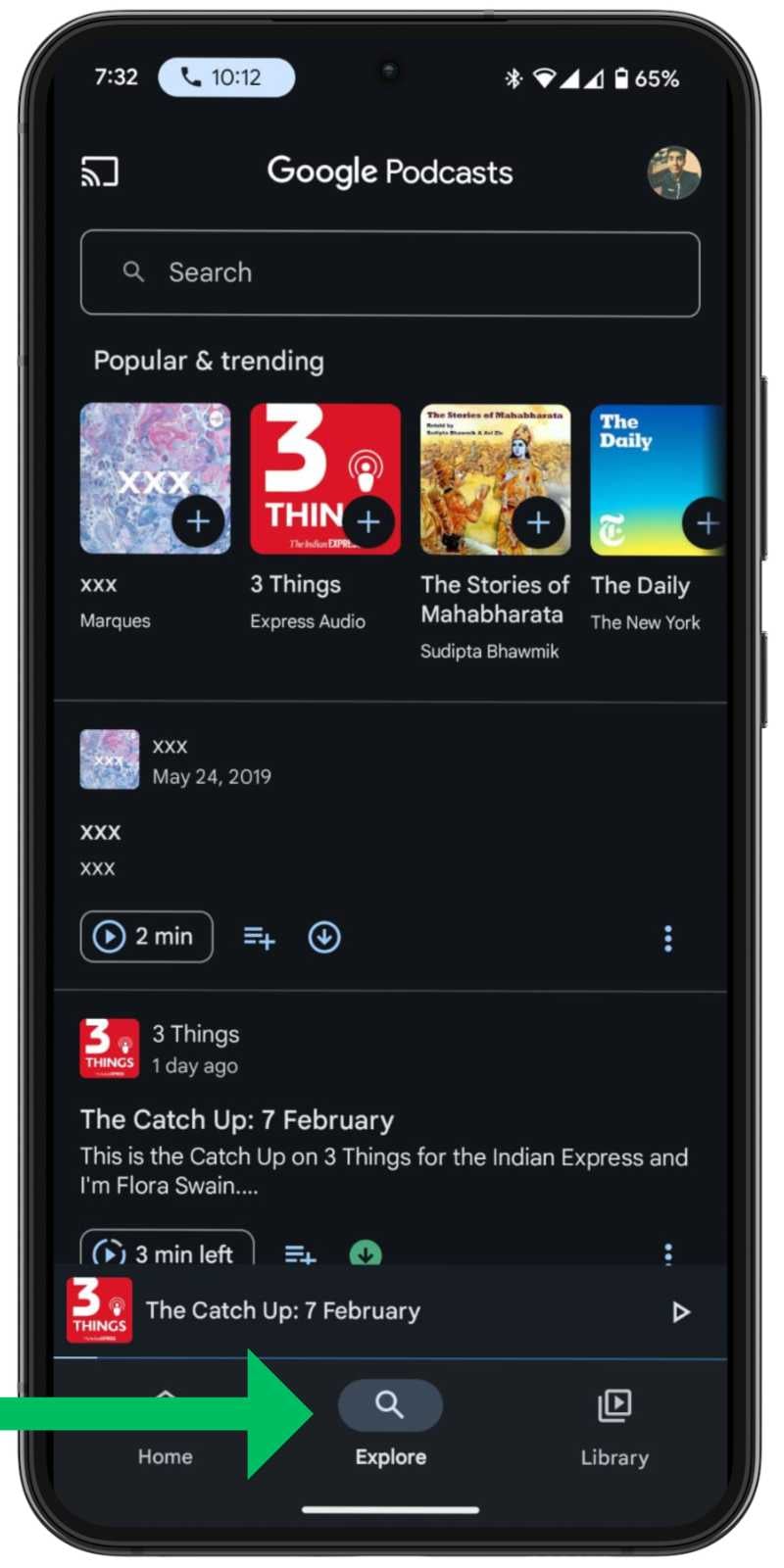The width and height of the screenshot is (784, 1568).
Task: Open more options for the xxx episode
Action: click(x=668, y=939)
